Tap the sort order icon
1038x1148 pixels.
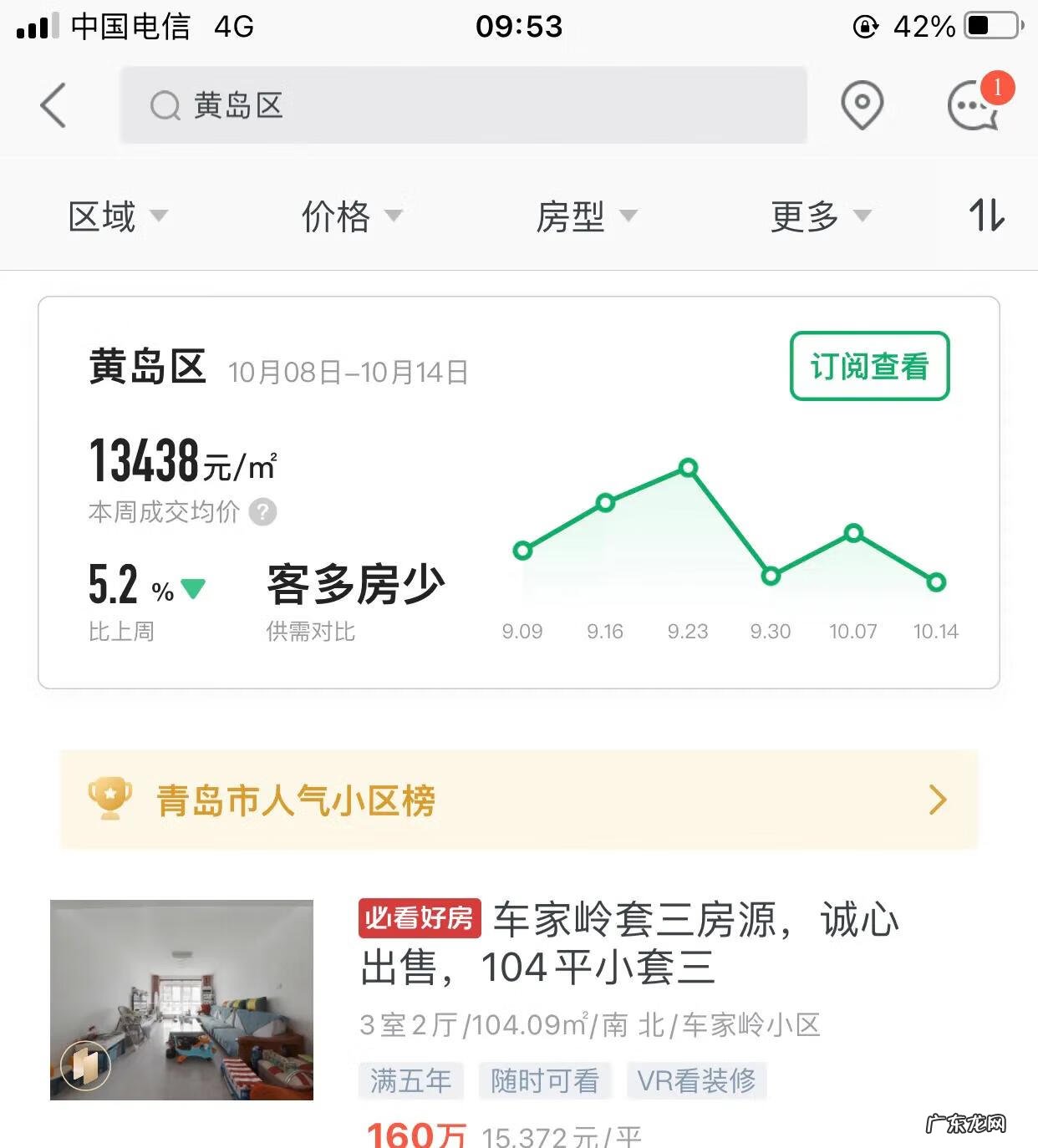point(986,216)
